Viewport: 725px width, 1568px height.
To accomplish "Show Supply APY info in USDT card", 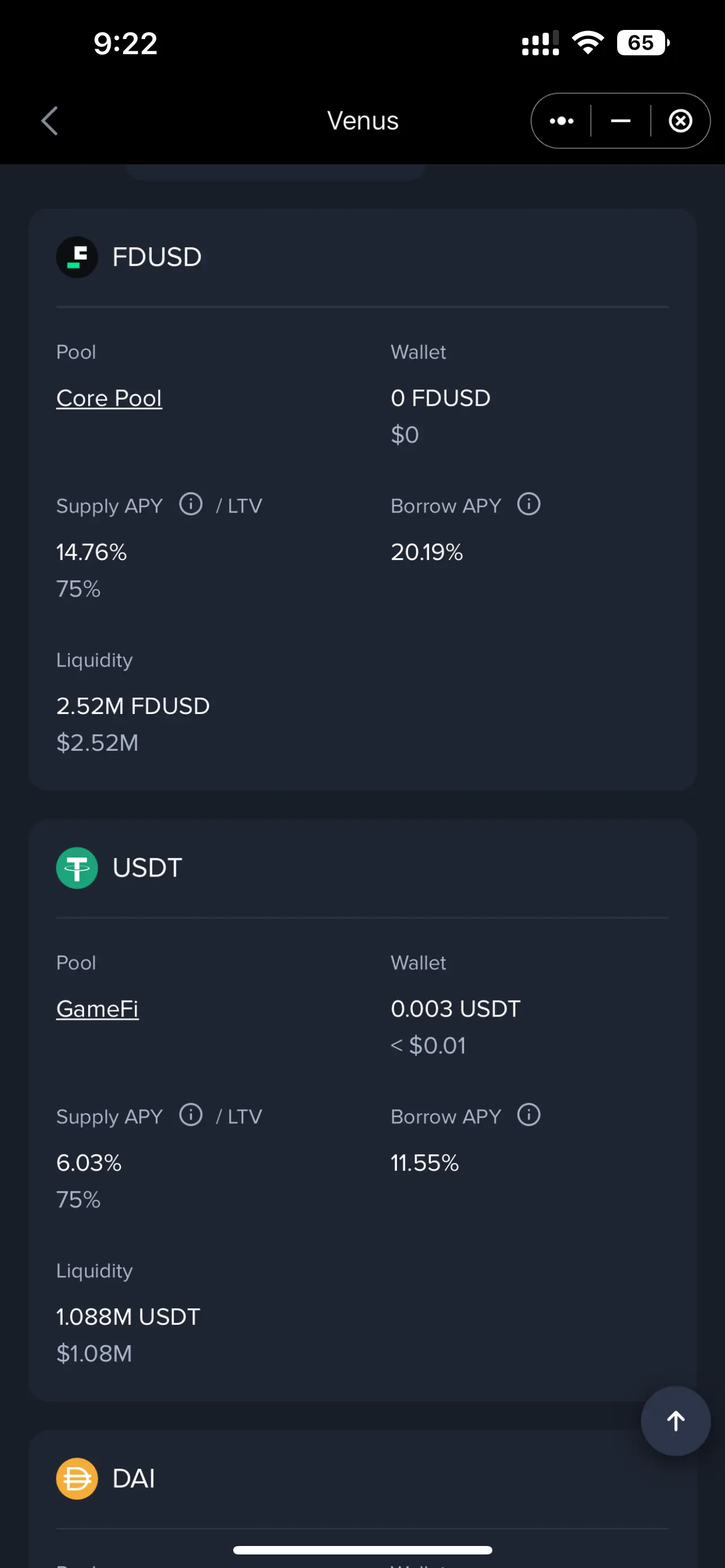I will click(x=190, y=1115).
